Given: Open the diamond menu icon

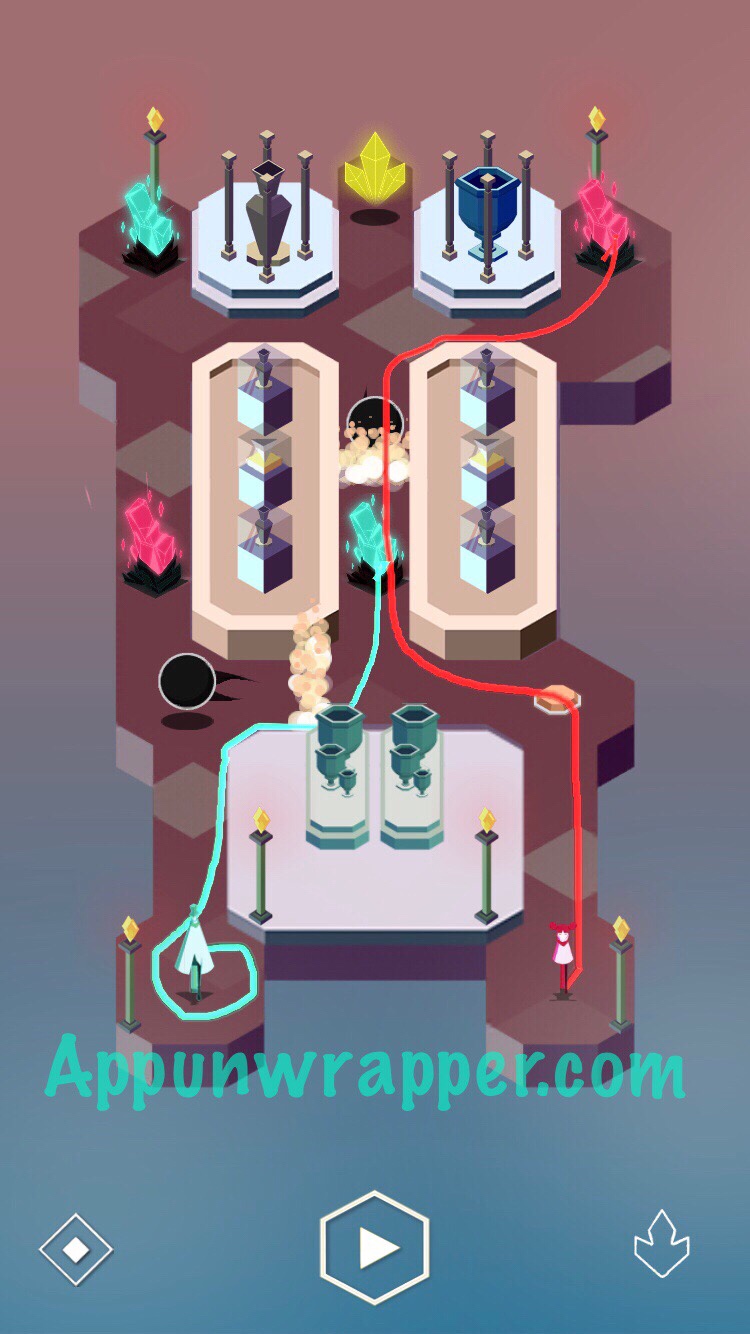Looking at the screenshot, I should coord(76,1249).
